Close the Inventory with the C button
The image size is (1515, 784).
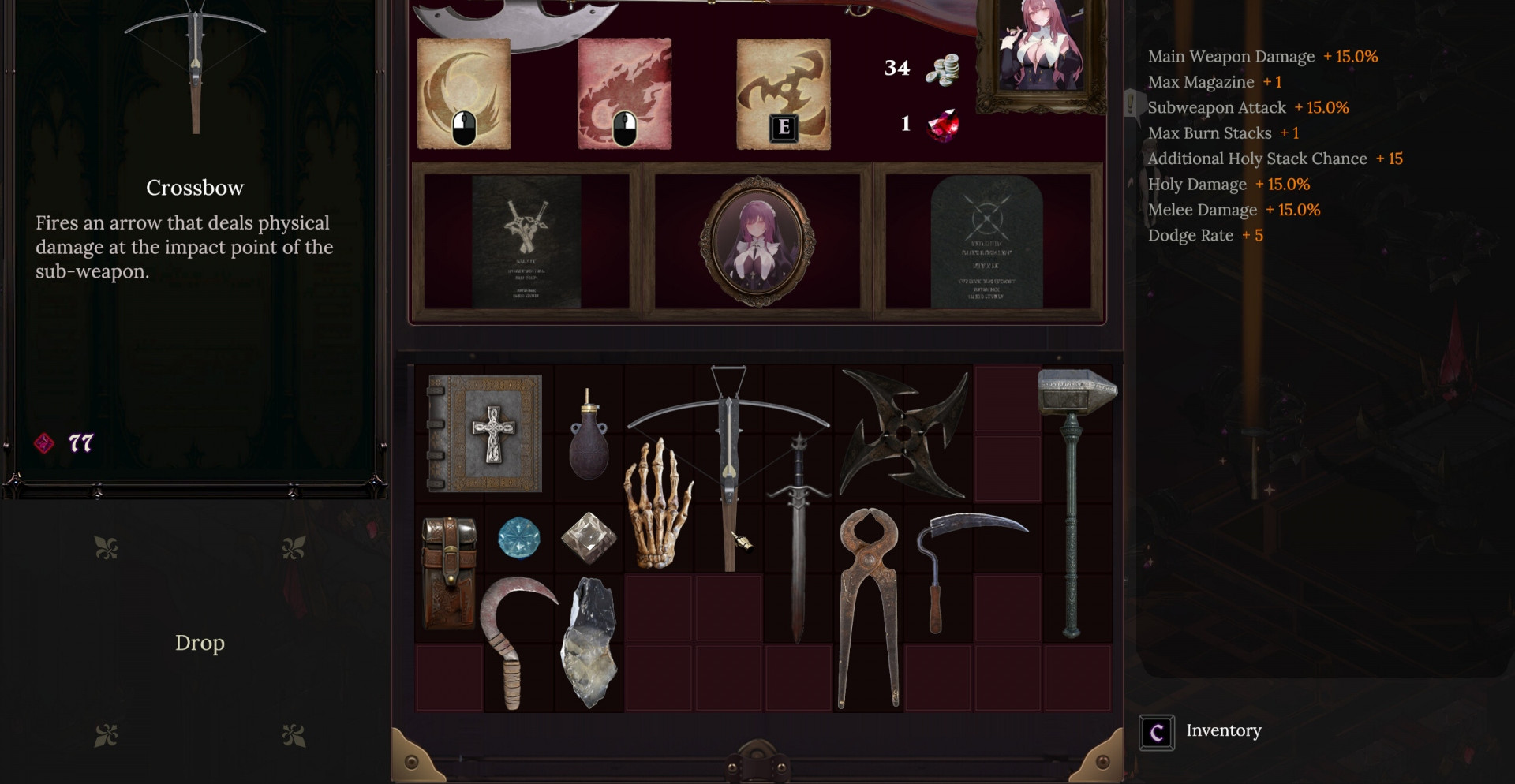click(1157, 732)
